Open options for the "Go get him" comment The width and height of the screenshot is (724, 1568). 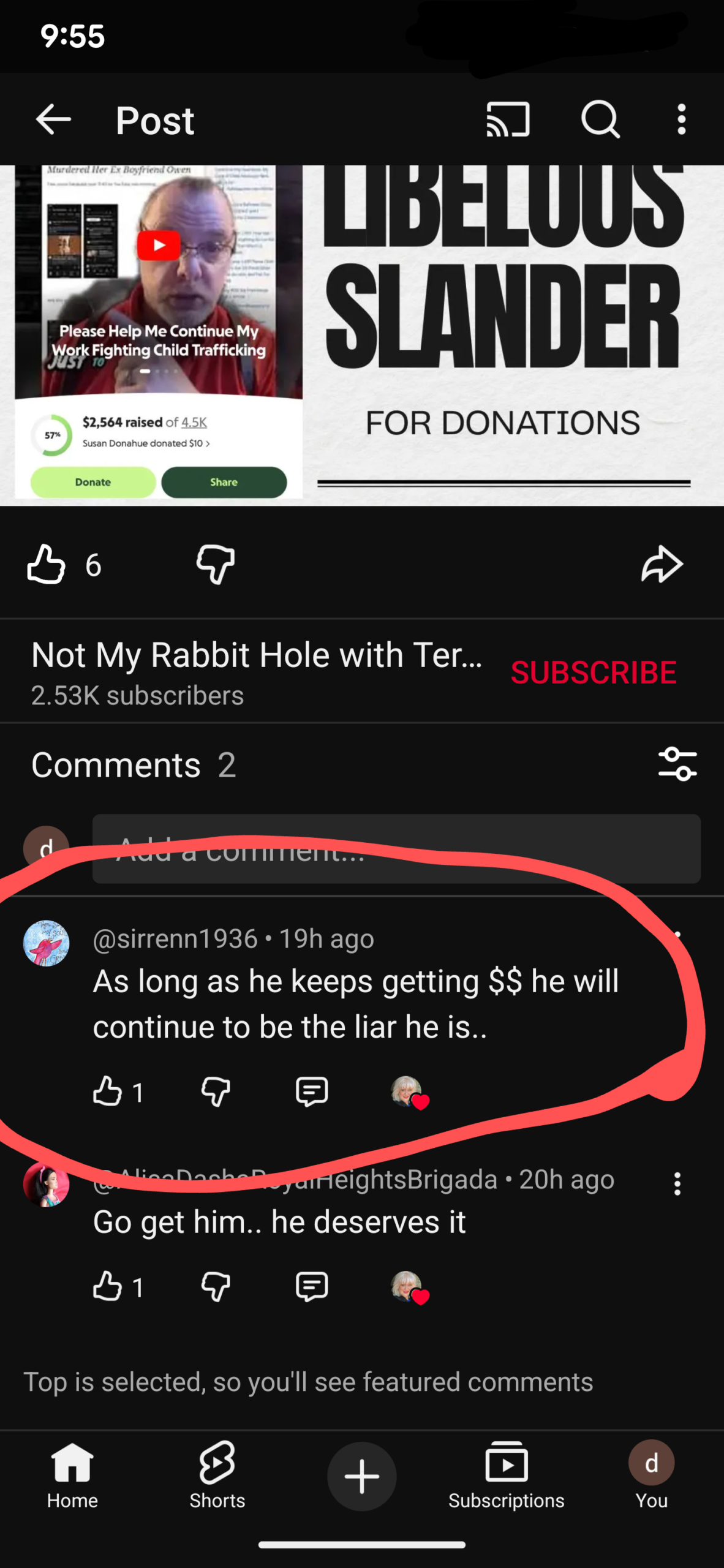(x=677, y=1184)
